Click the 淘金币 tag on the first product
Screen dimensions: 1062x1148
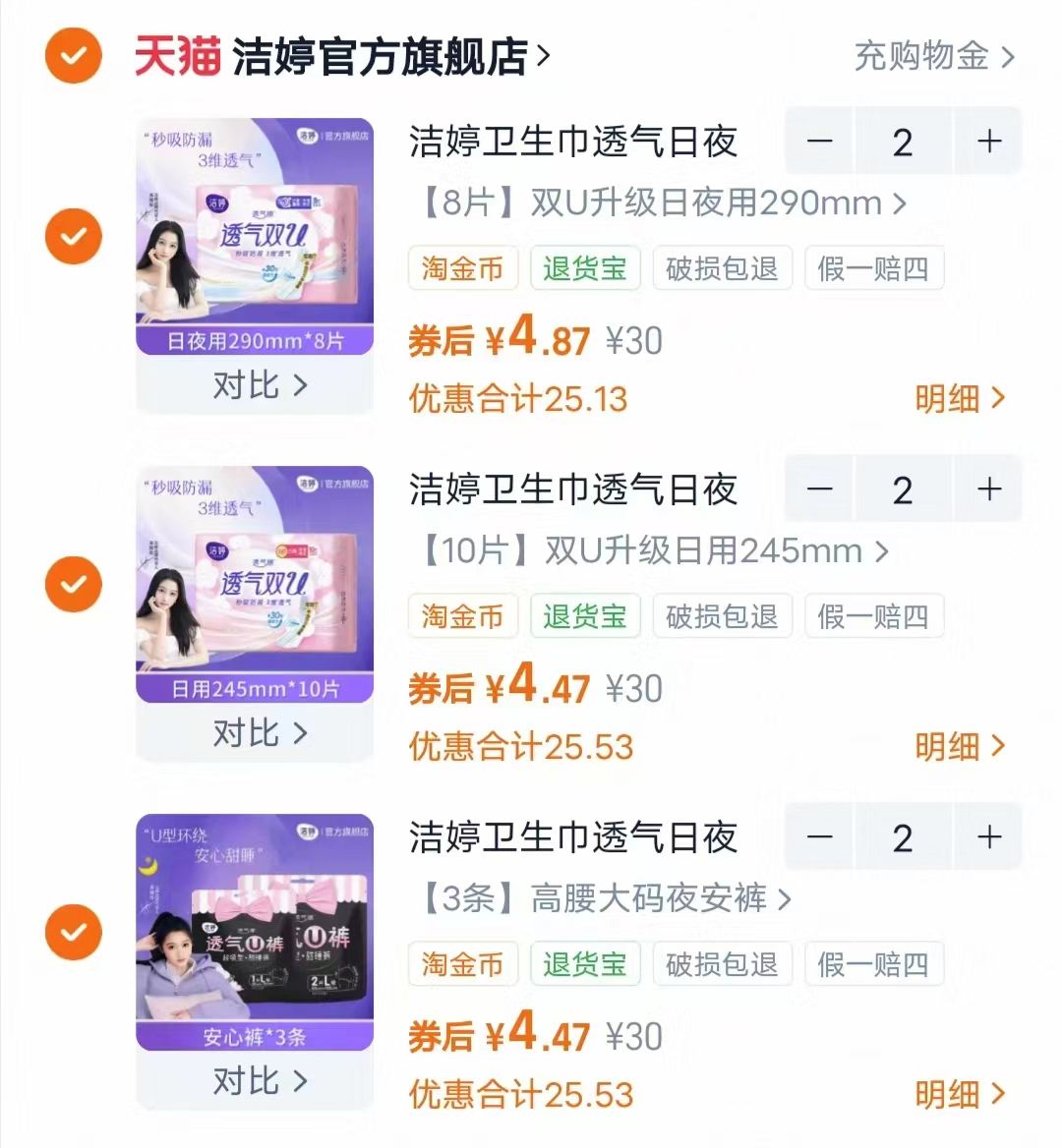[462, 267]
